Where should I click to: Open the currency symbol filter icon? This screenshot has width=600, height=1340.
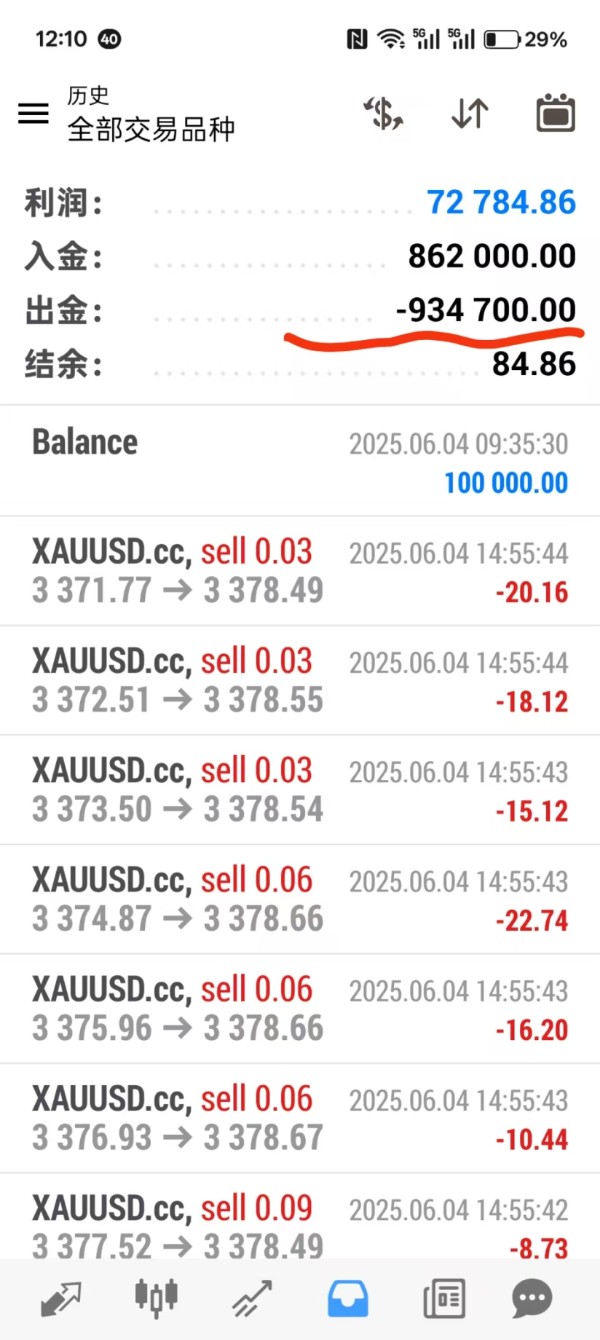pos(383,113)
